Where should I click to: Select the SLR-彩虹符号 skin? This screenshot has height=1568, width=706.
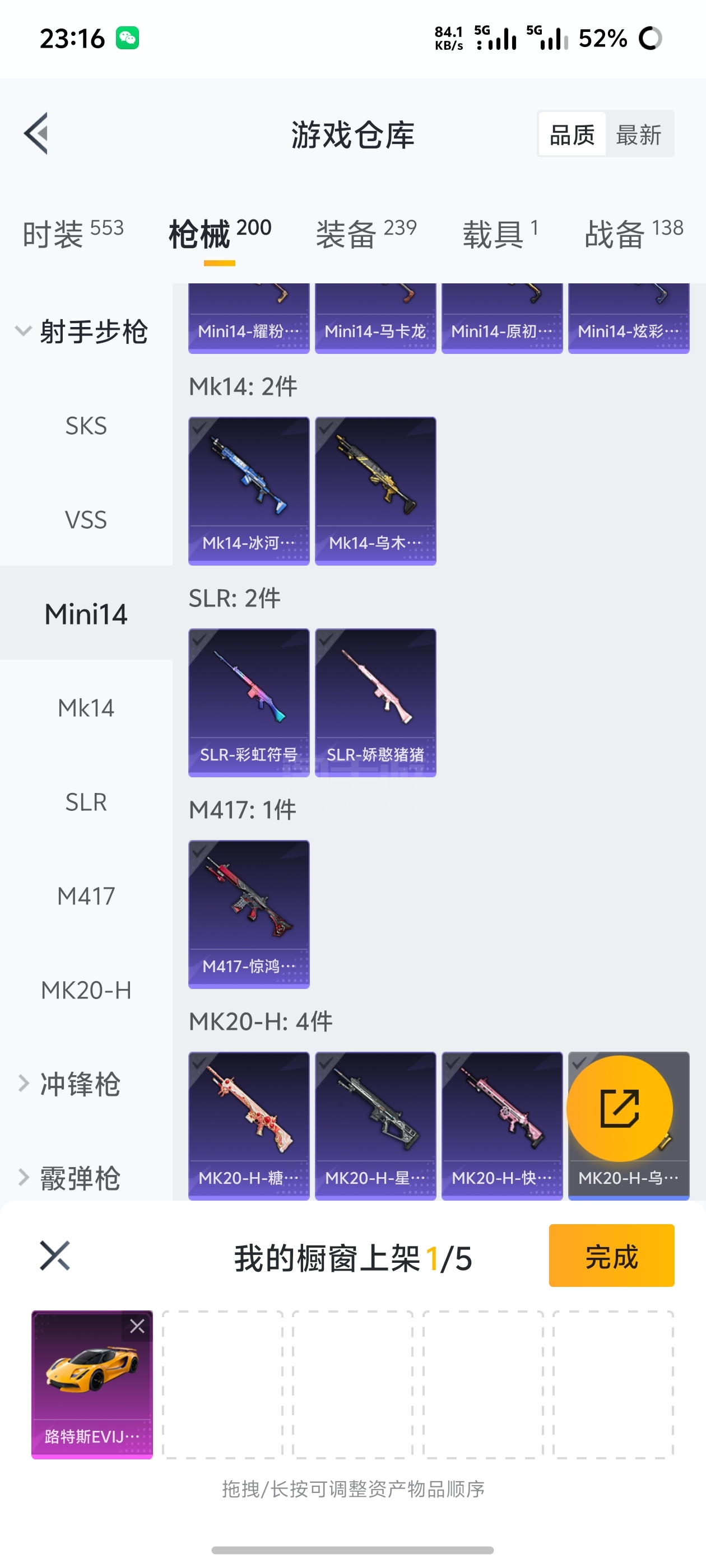pyautogui.click(x=249, y=702)
